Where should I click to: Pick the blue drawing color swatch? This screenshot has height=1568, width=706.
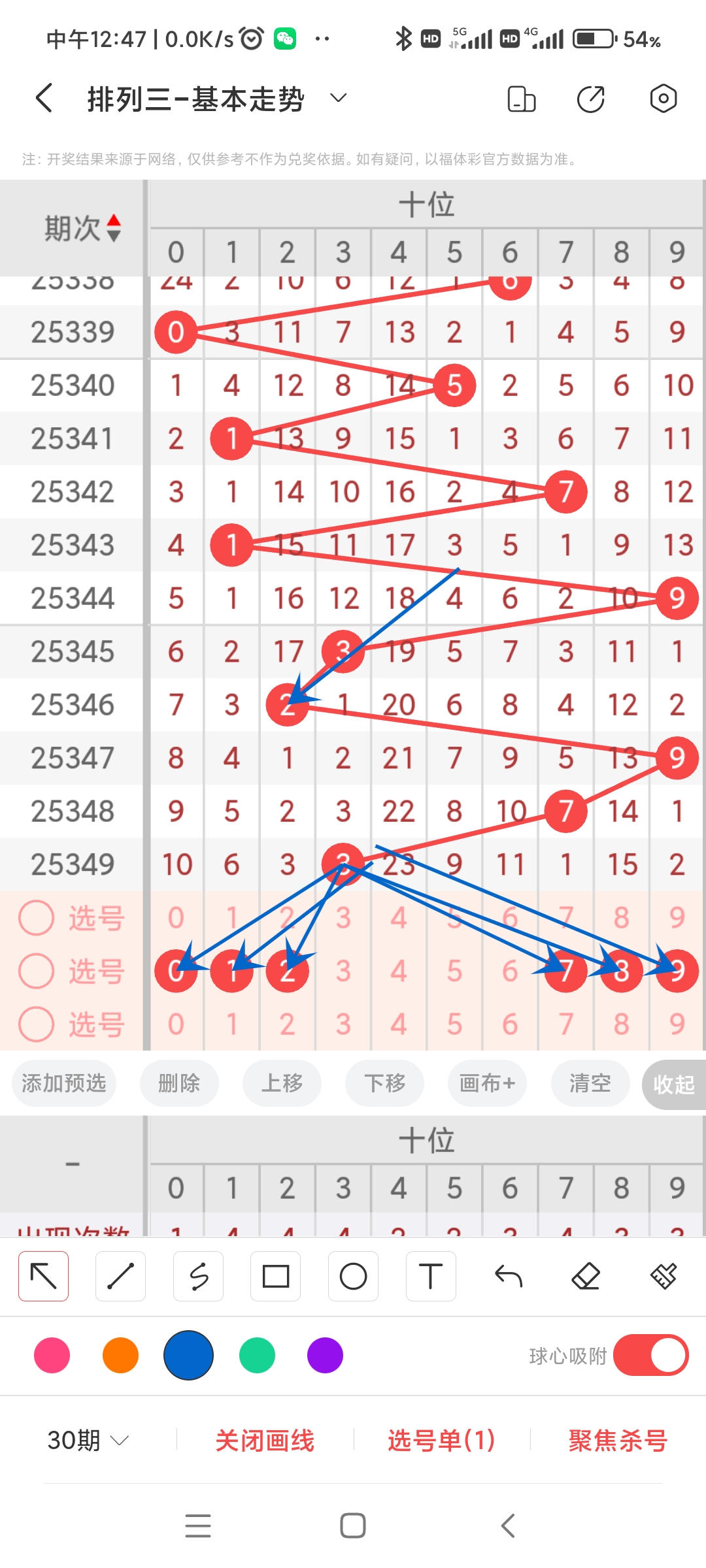(x=189, y=1356)
